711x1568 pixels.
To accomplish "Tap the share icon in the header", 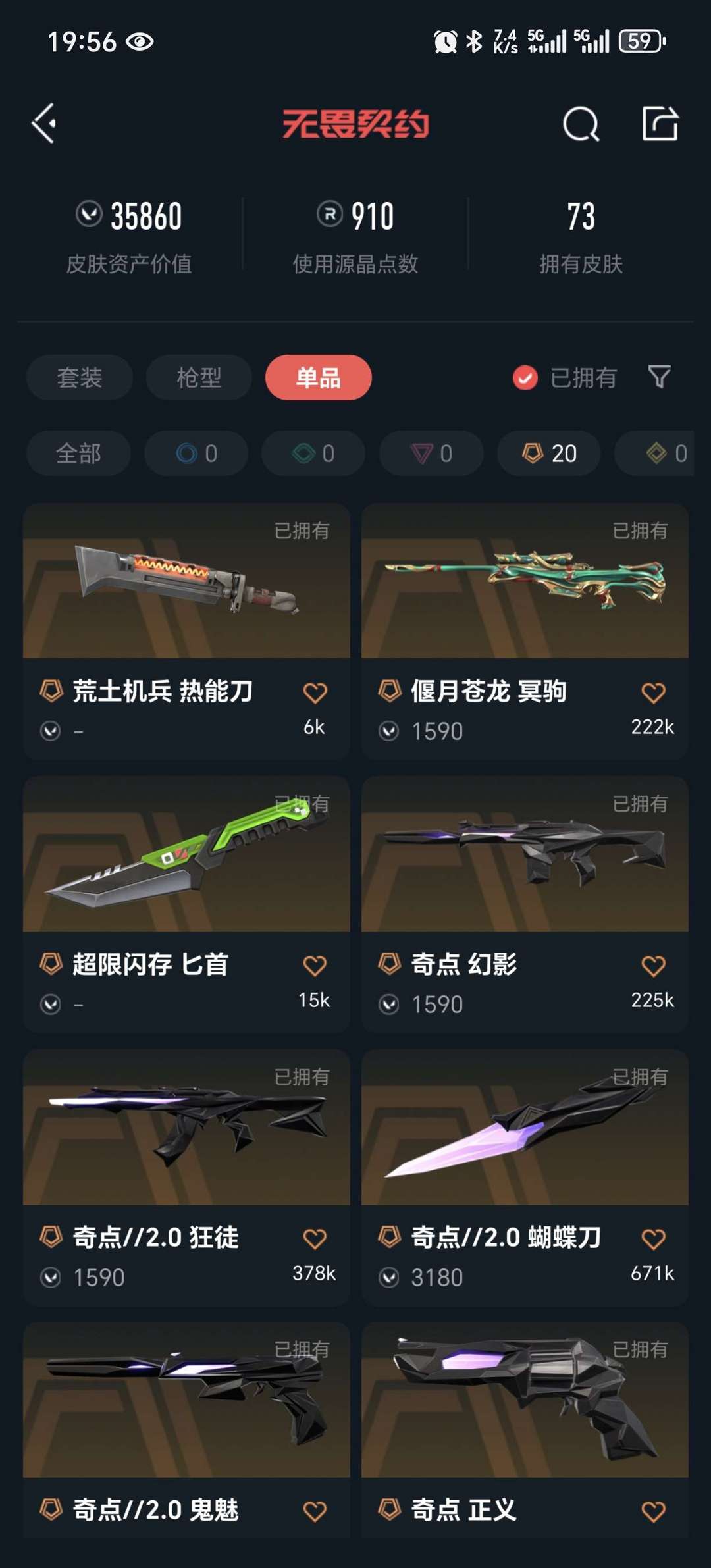I will click(660, 123).
